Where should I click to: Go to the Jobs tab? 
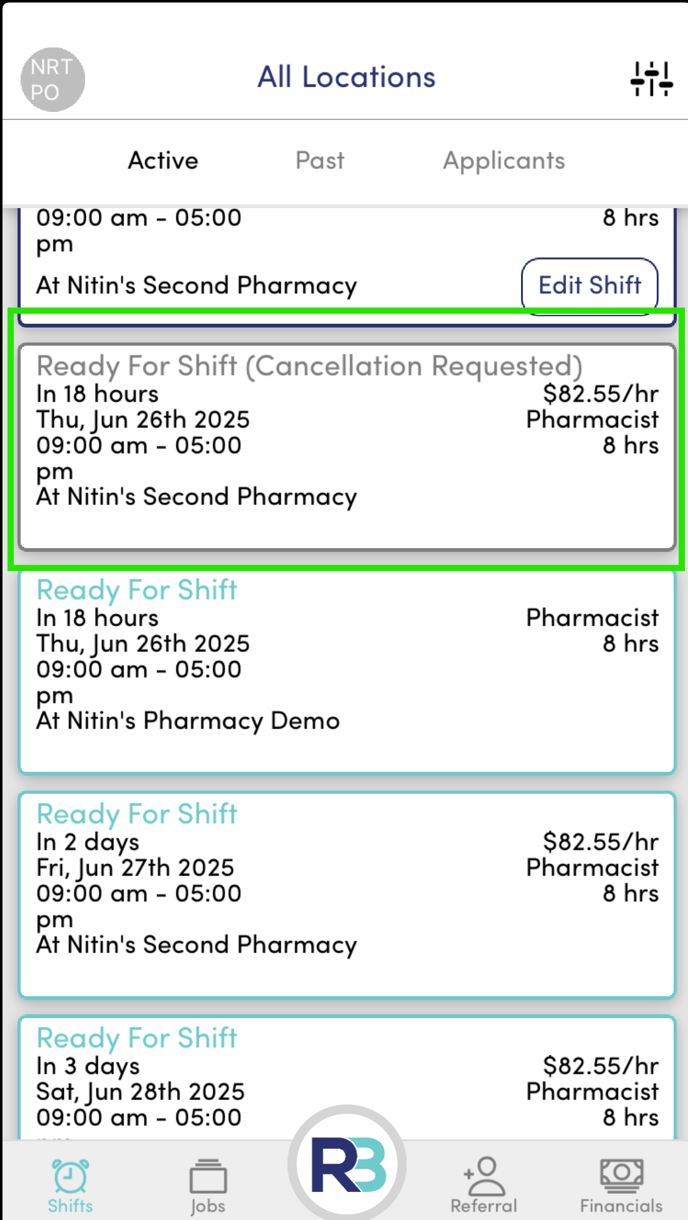[208, 1186]
